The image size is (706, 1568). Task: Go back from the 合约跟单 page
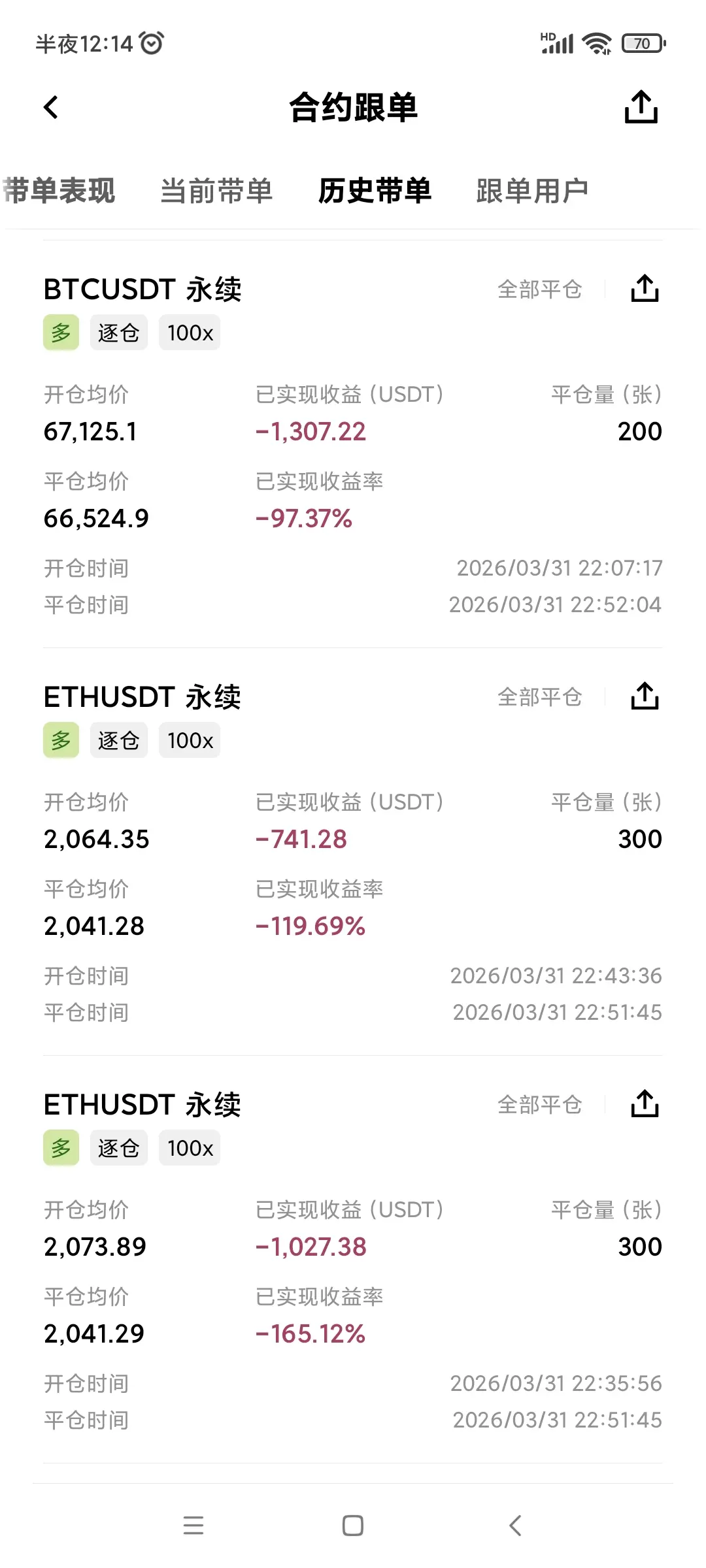(x=51, y=108)
